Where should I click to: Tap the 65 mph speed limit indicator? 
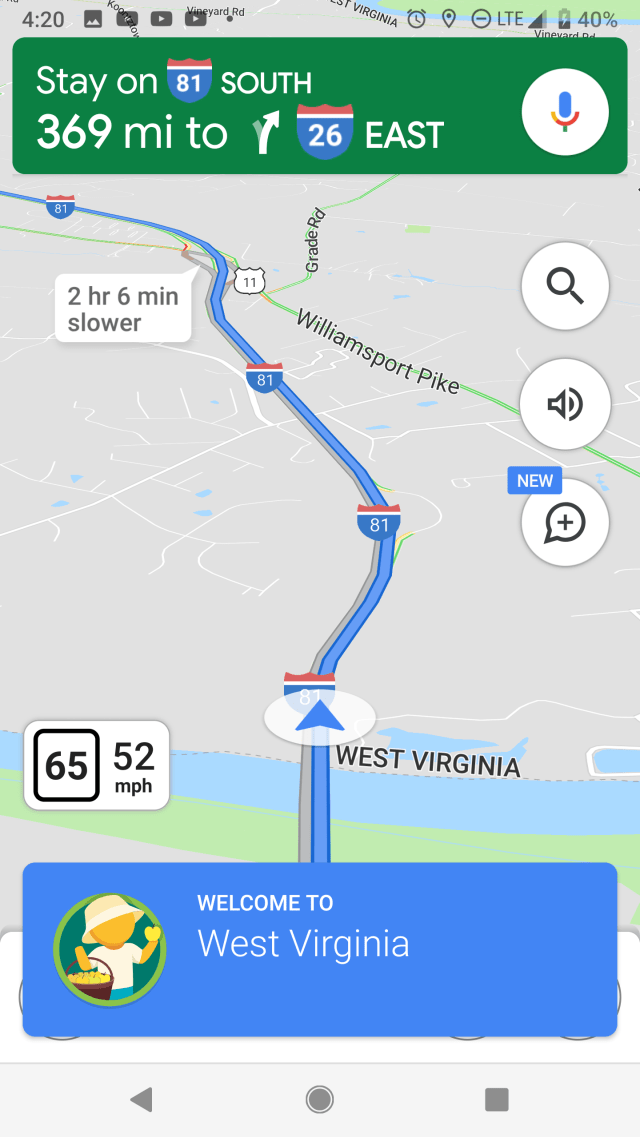(x=67, y=766)
